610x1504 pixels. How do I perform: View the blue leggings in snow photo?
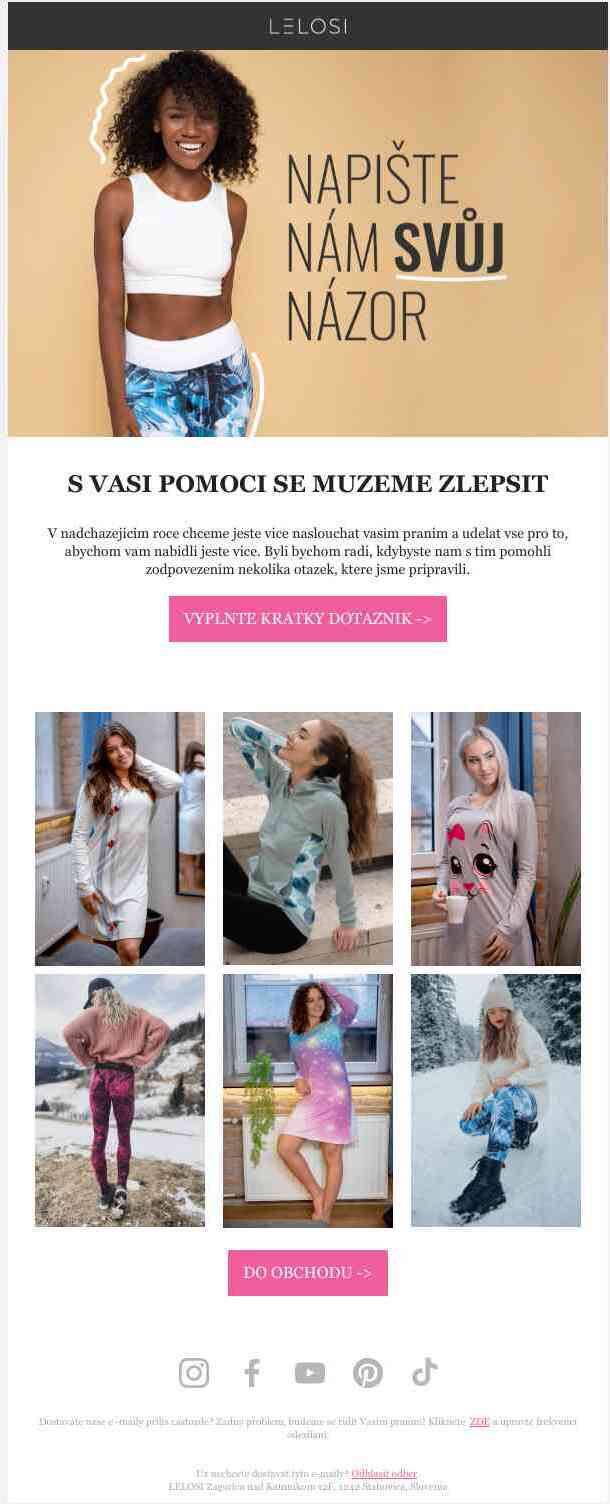point(495,1100)
